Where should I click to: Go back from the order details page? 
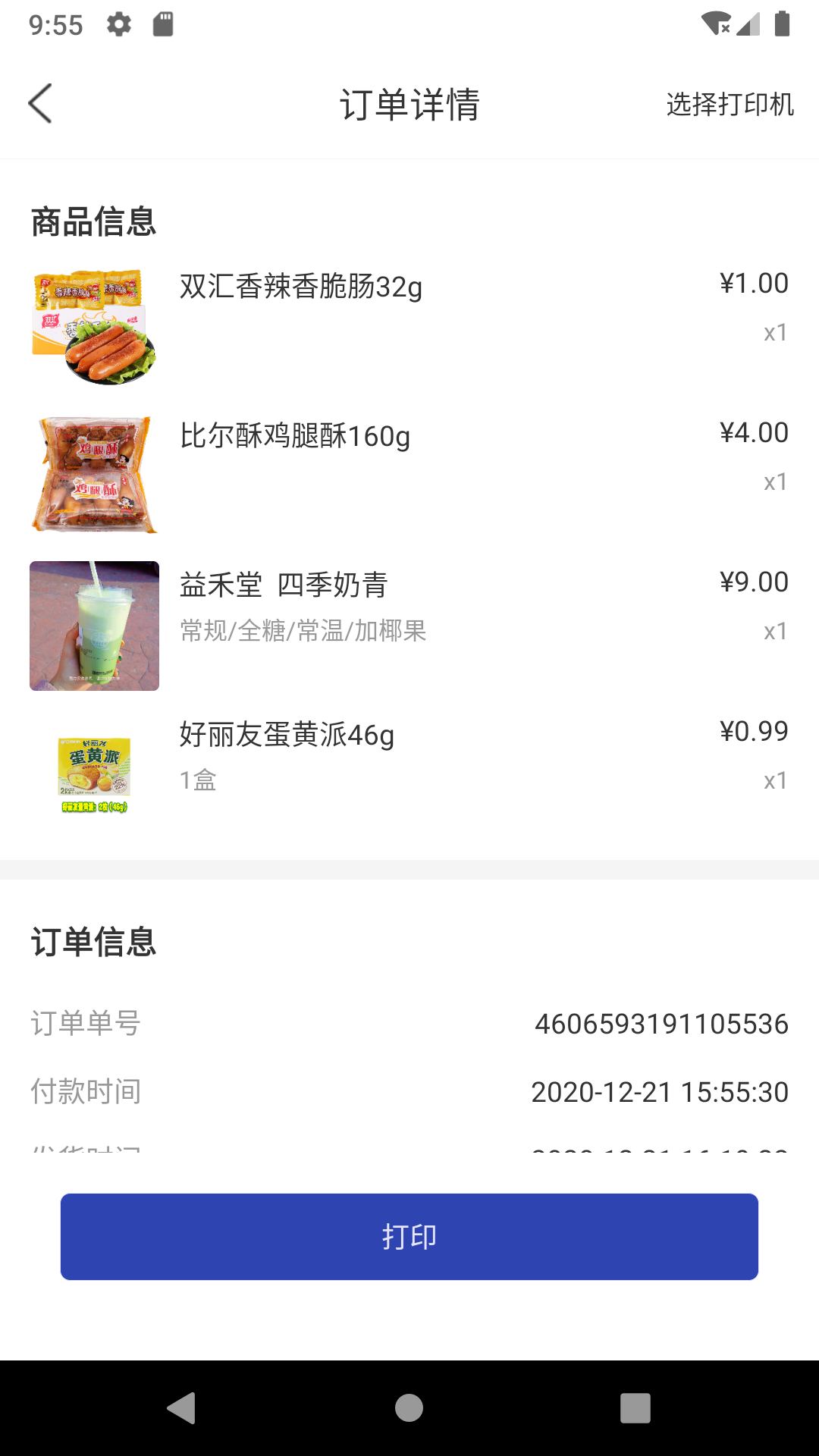coord(41,104)
